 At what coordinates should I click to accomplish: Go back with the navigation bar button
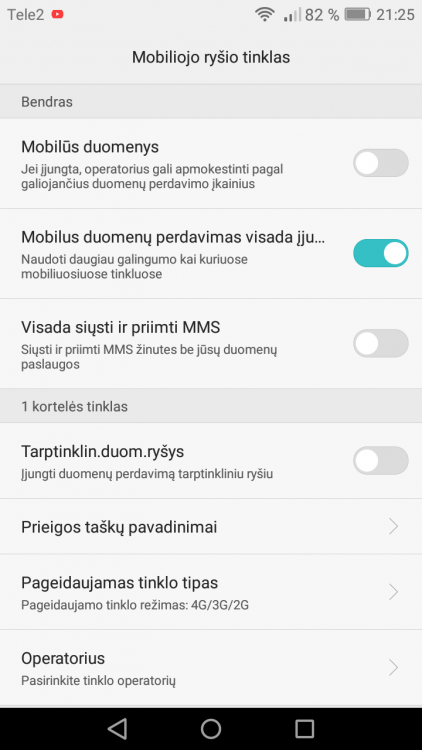(x=117, y=728)
